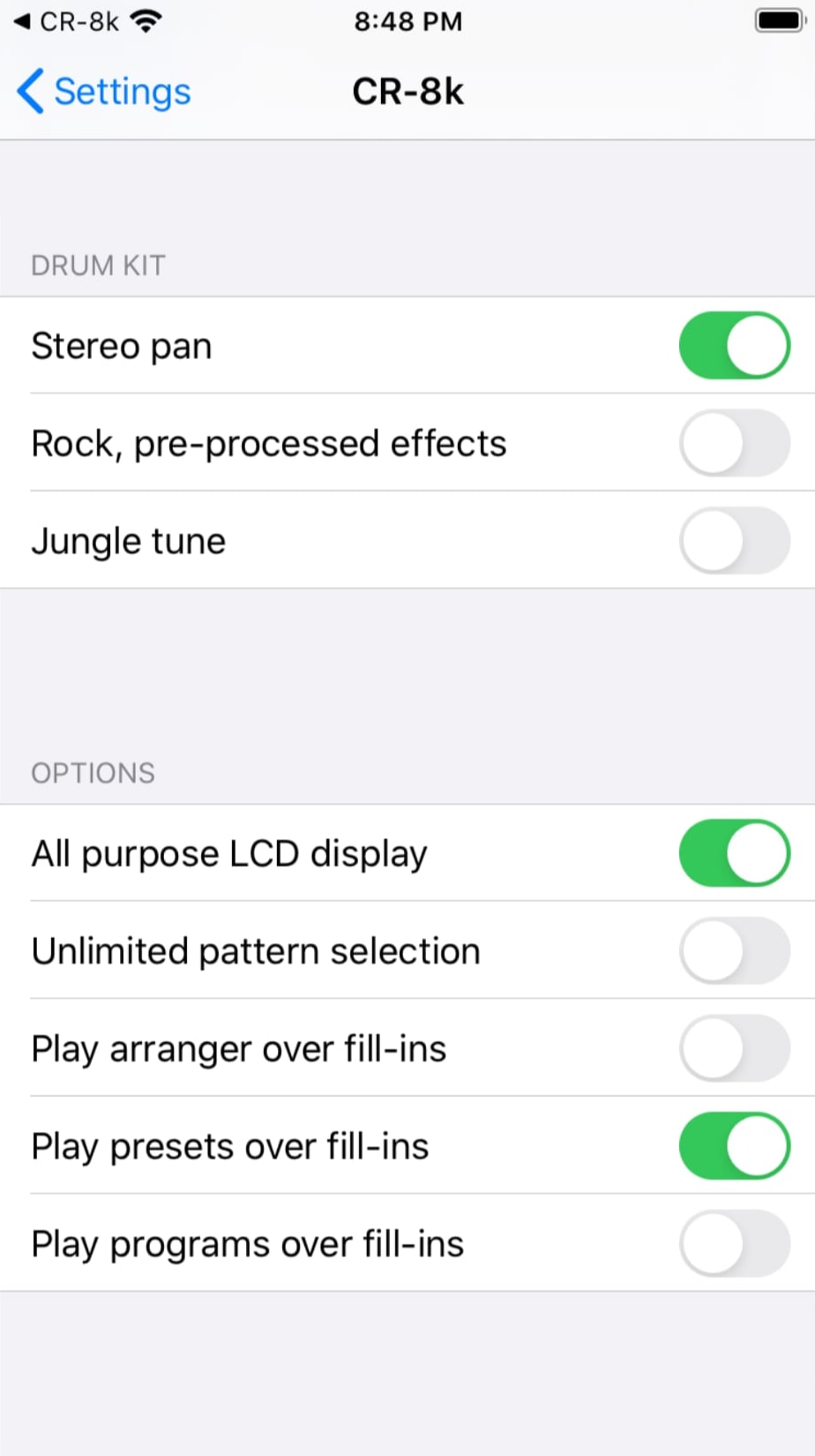The height and width of the screenshot is (1456, 815).
Task: Enable Unlimited pattern selection
Action: pos(735,950)
